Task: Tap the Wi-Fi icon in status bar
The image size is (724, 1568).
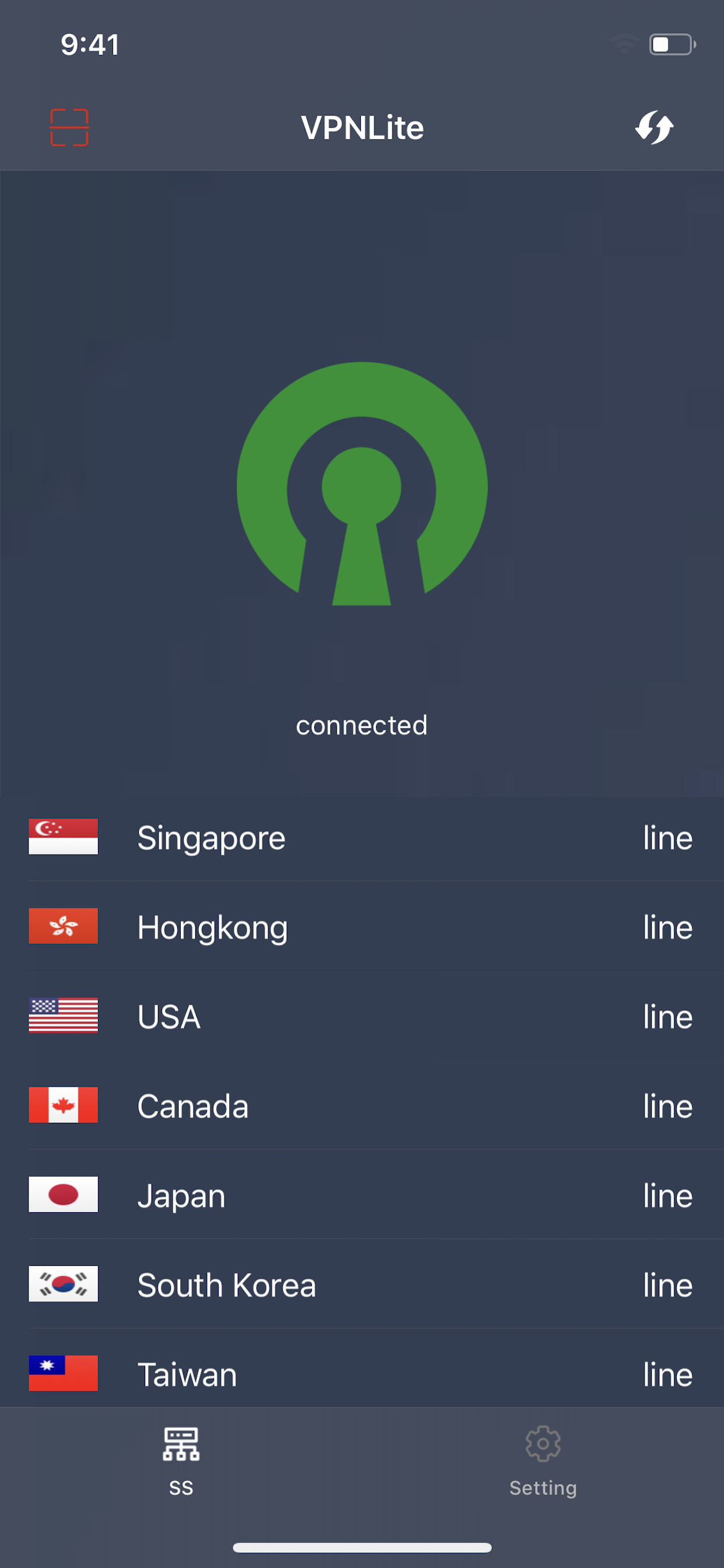Action: (x=623, y=44)
